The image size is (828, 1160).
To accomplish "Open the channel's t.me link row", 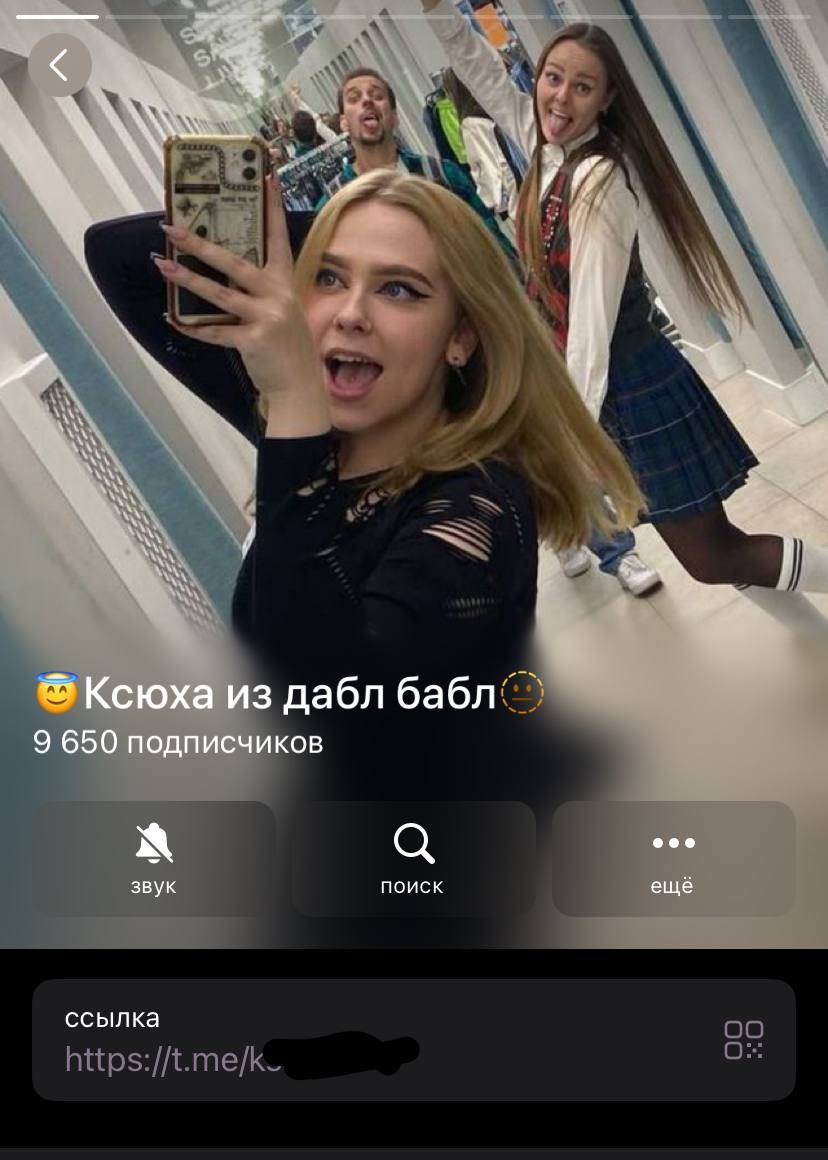I will pyautogui.click(x=360, y=1040).
